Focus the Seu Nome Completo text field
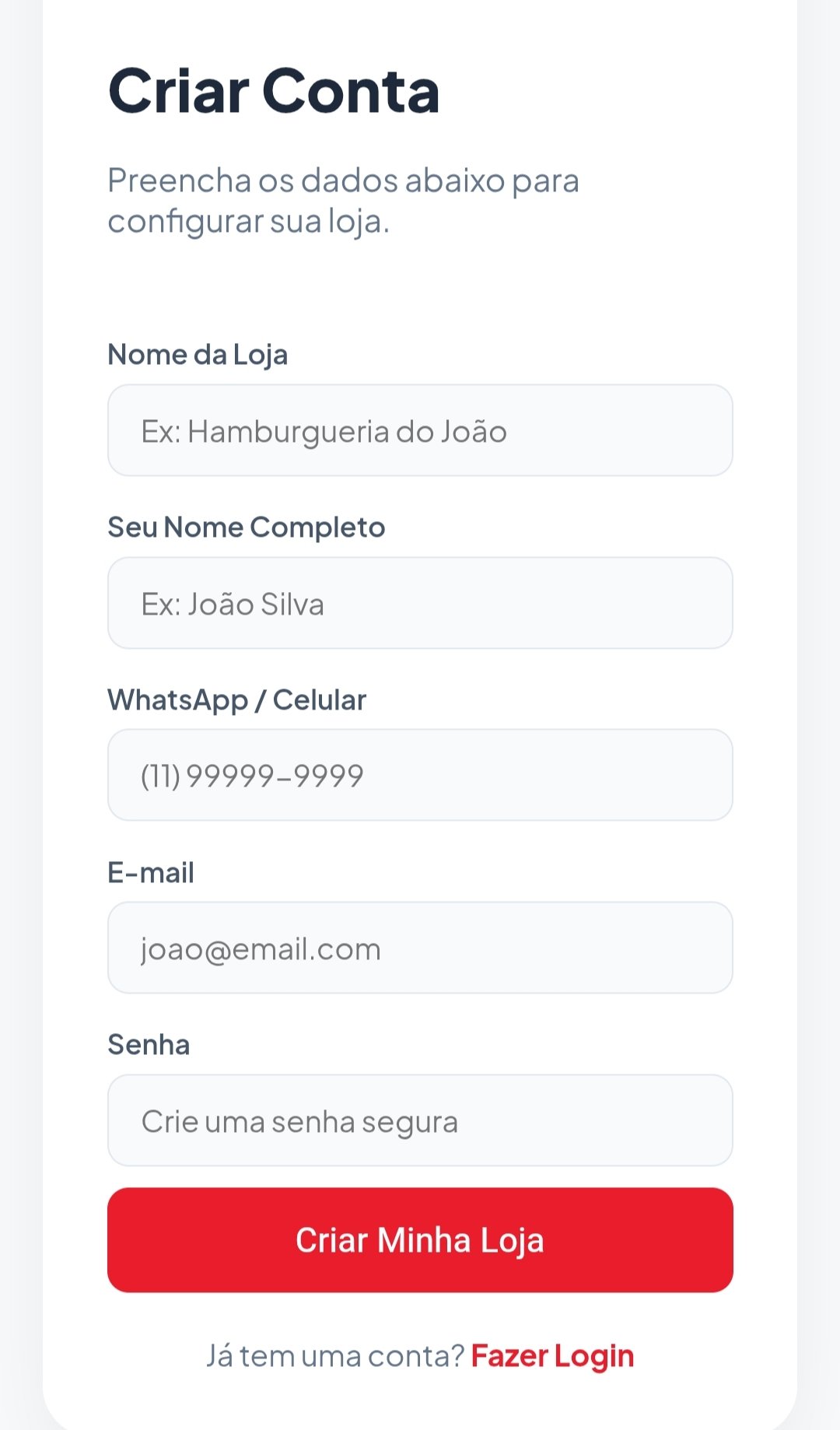The width and height of the screenshot is (840, 1430). tap(420, 603)
